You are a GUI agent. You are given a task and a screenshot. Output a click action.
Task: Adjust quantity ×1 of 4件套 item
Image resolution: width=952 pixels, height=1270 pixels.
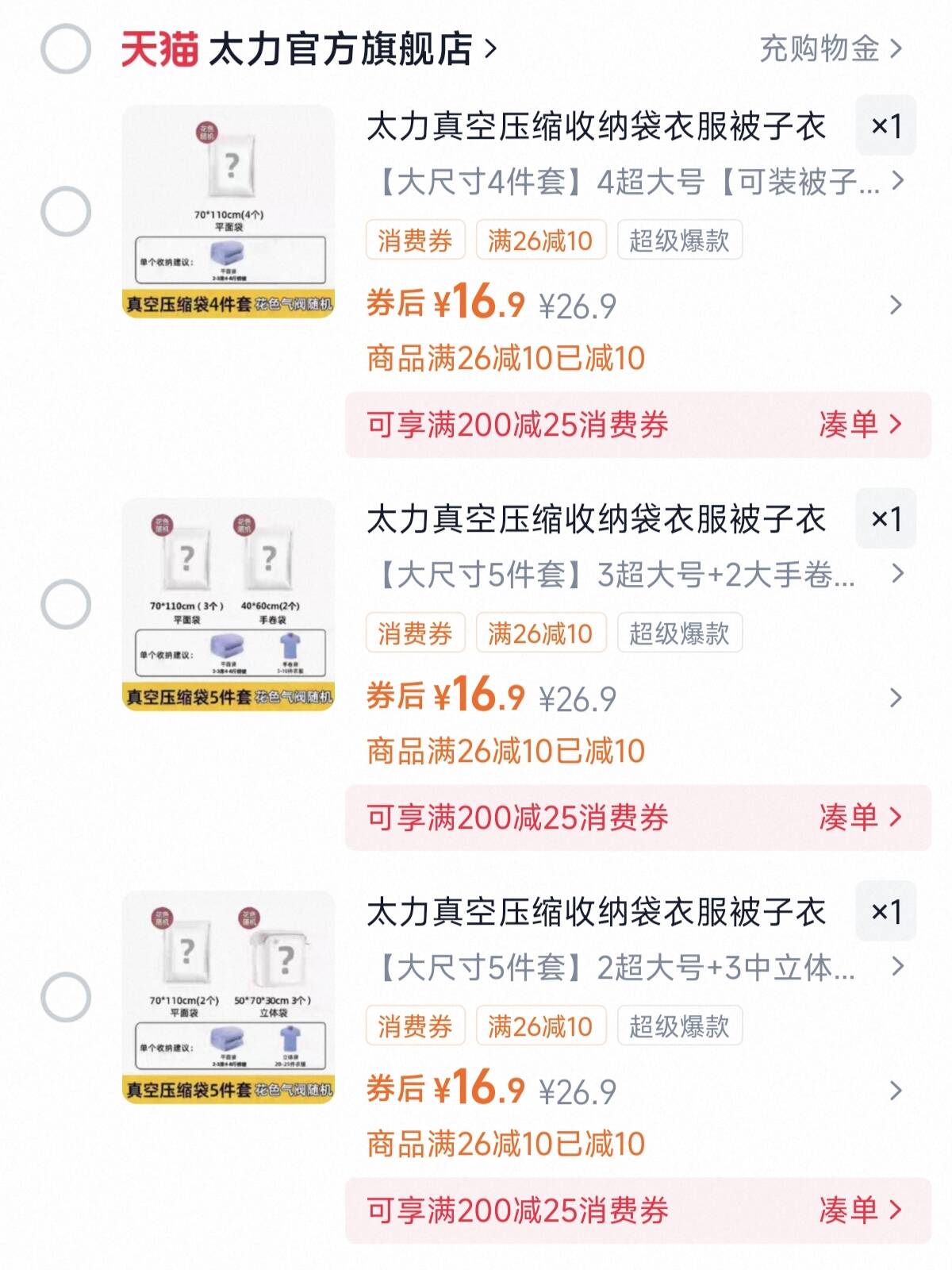[x=885, y=126]
